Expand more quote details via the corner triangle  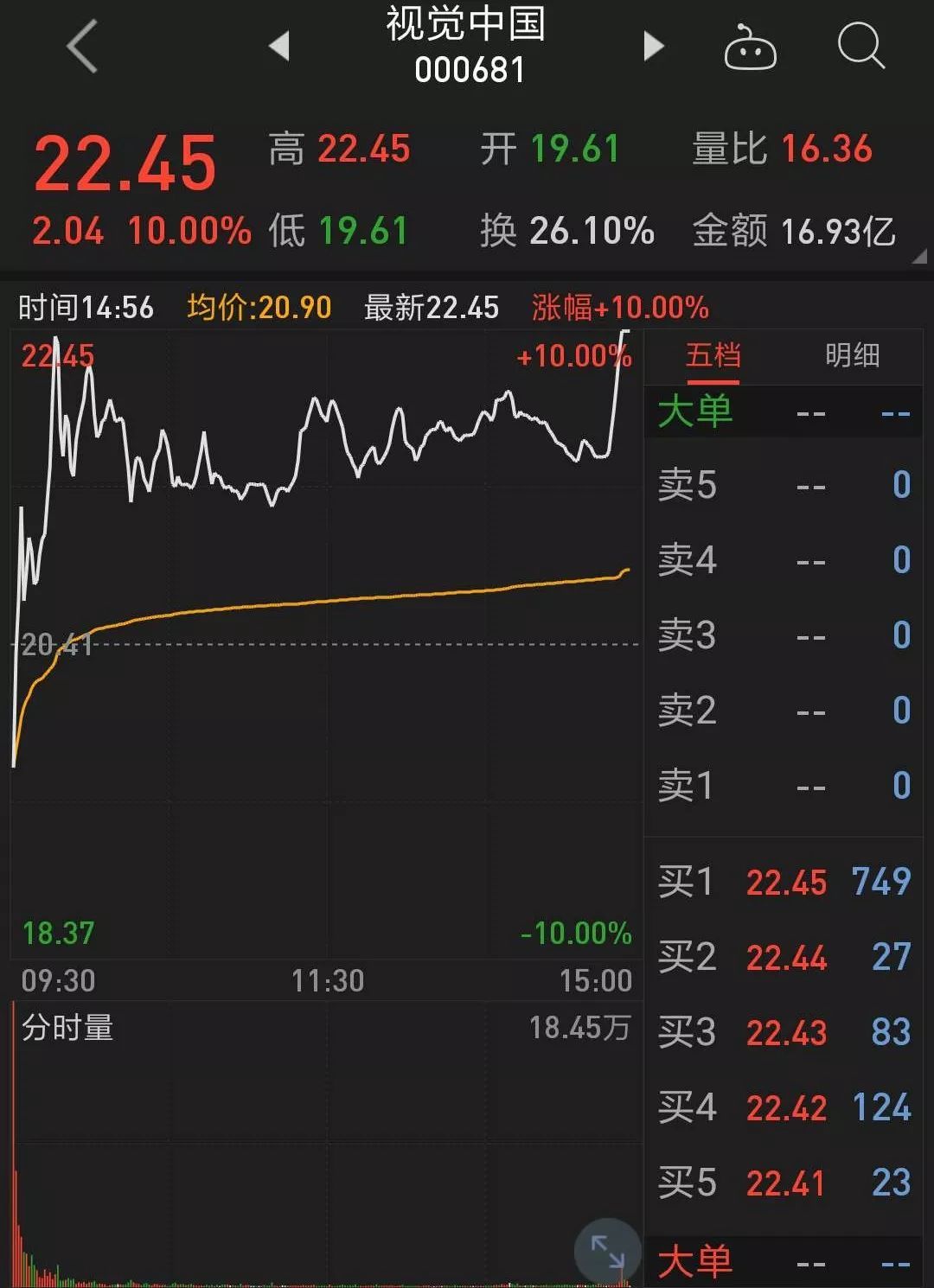click(x=919, y=257)
